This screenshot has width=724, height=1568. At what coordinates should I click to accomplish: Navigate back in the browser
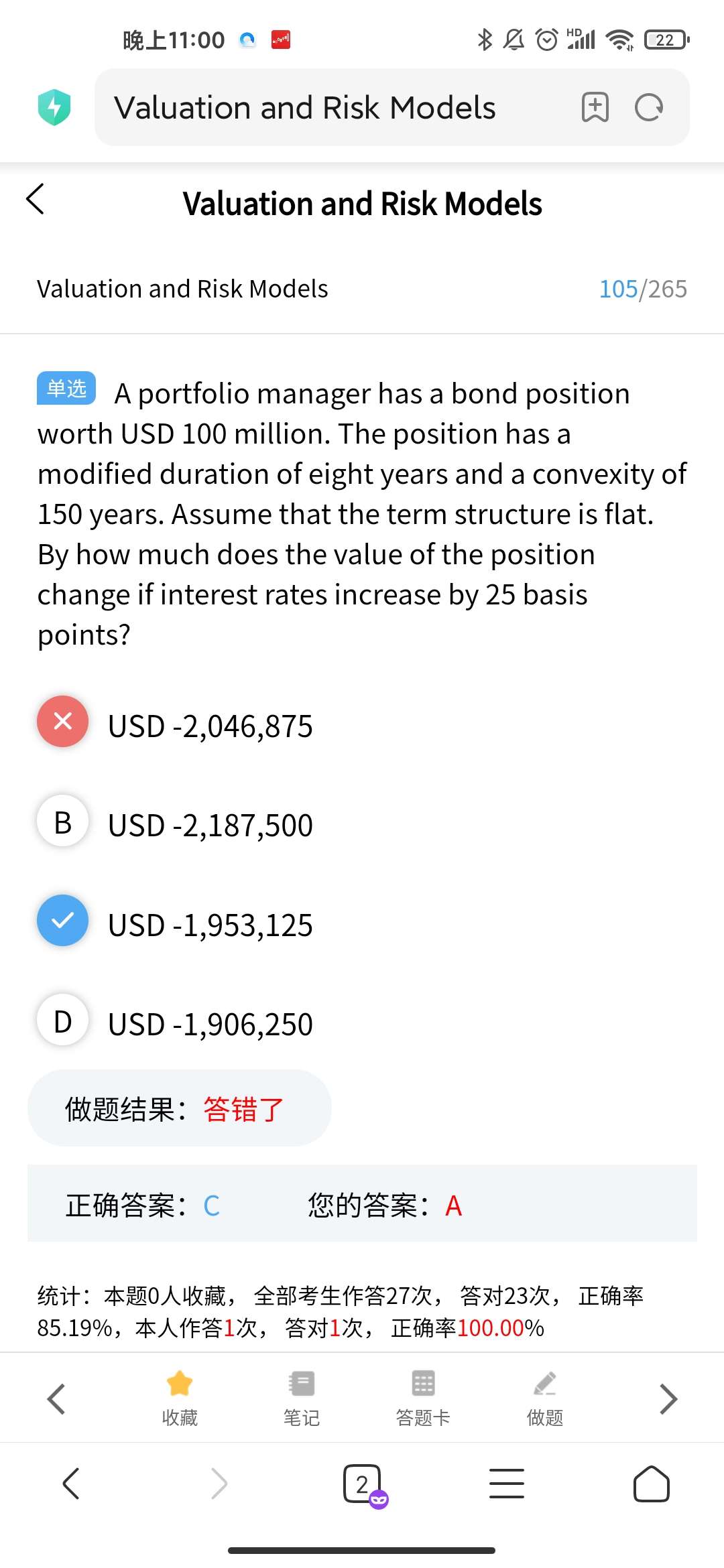pos(71,1484)
